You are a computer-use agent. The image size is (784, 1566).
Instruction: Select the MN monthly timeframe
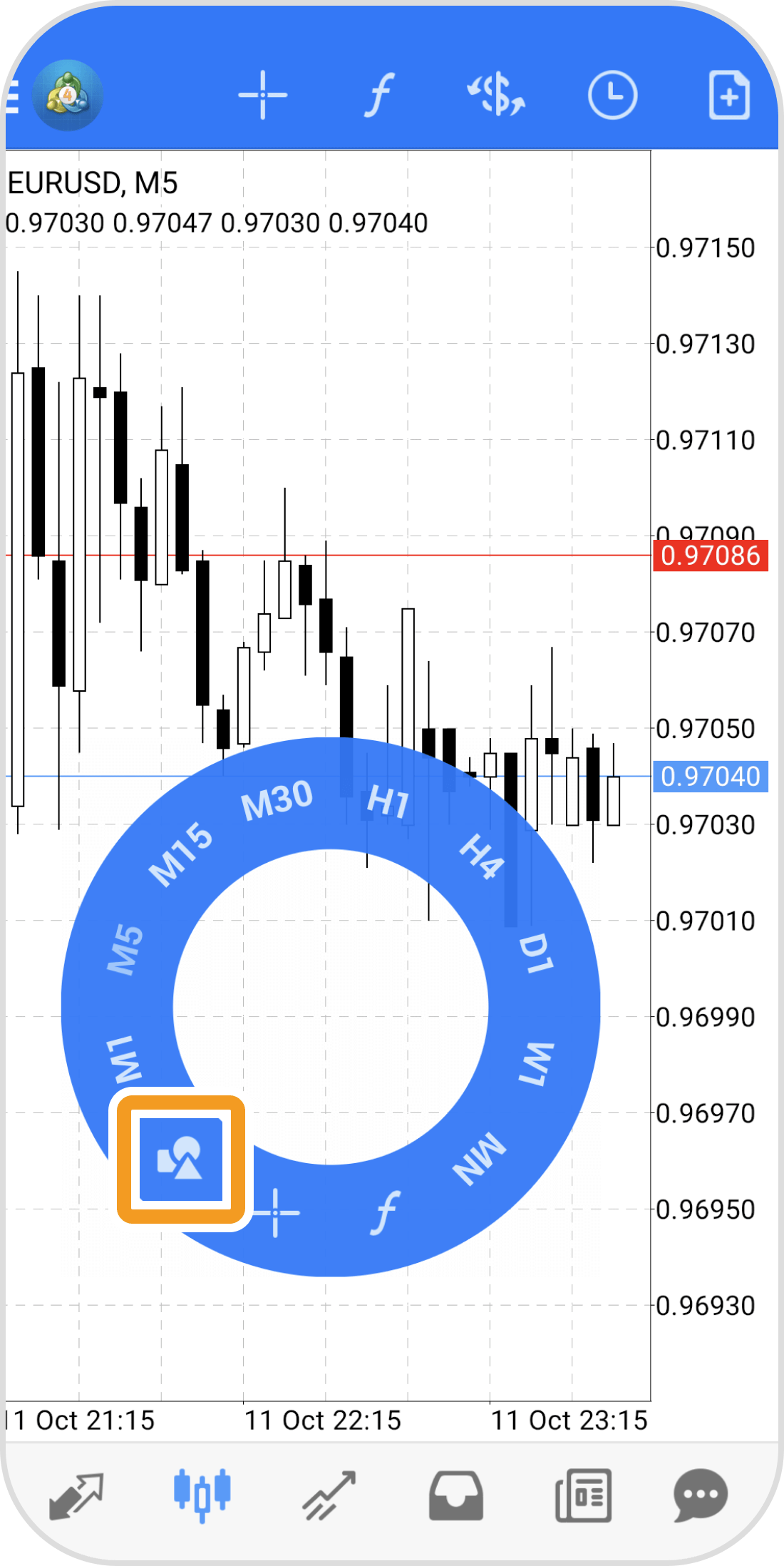[480, 1159]
